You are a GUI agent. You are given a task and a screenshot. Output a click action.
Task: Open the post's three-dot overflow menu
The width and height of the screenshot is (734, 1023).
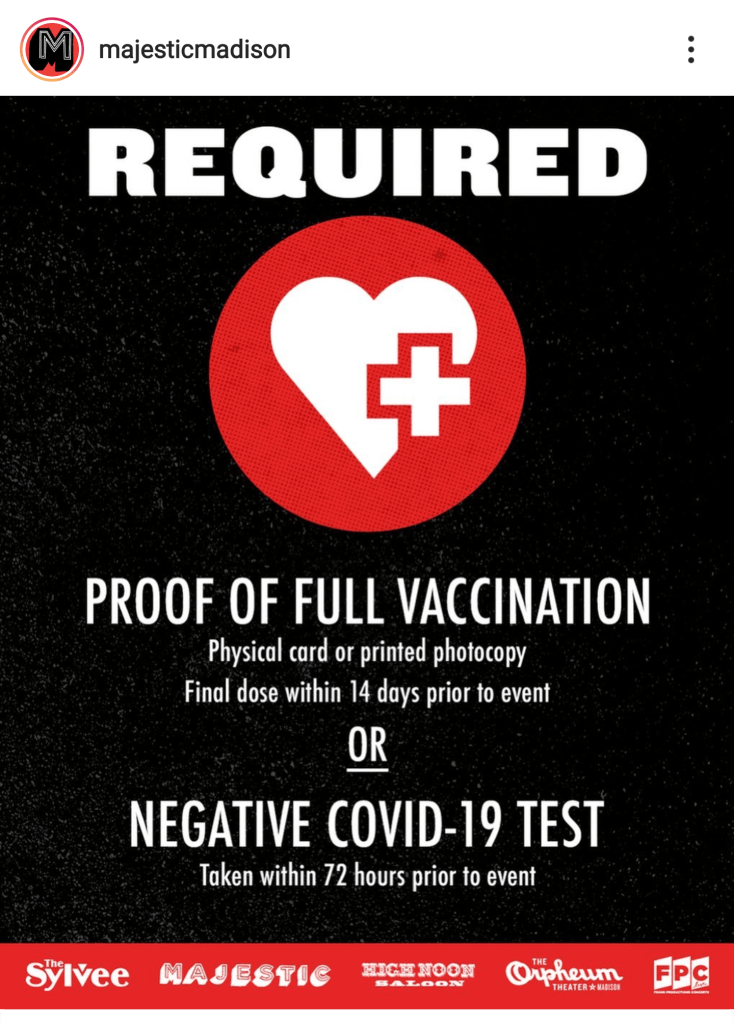[690, 49]
